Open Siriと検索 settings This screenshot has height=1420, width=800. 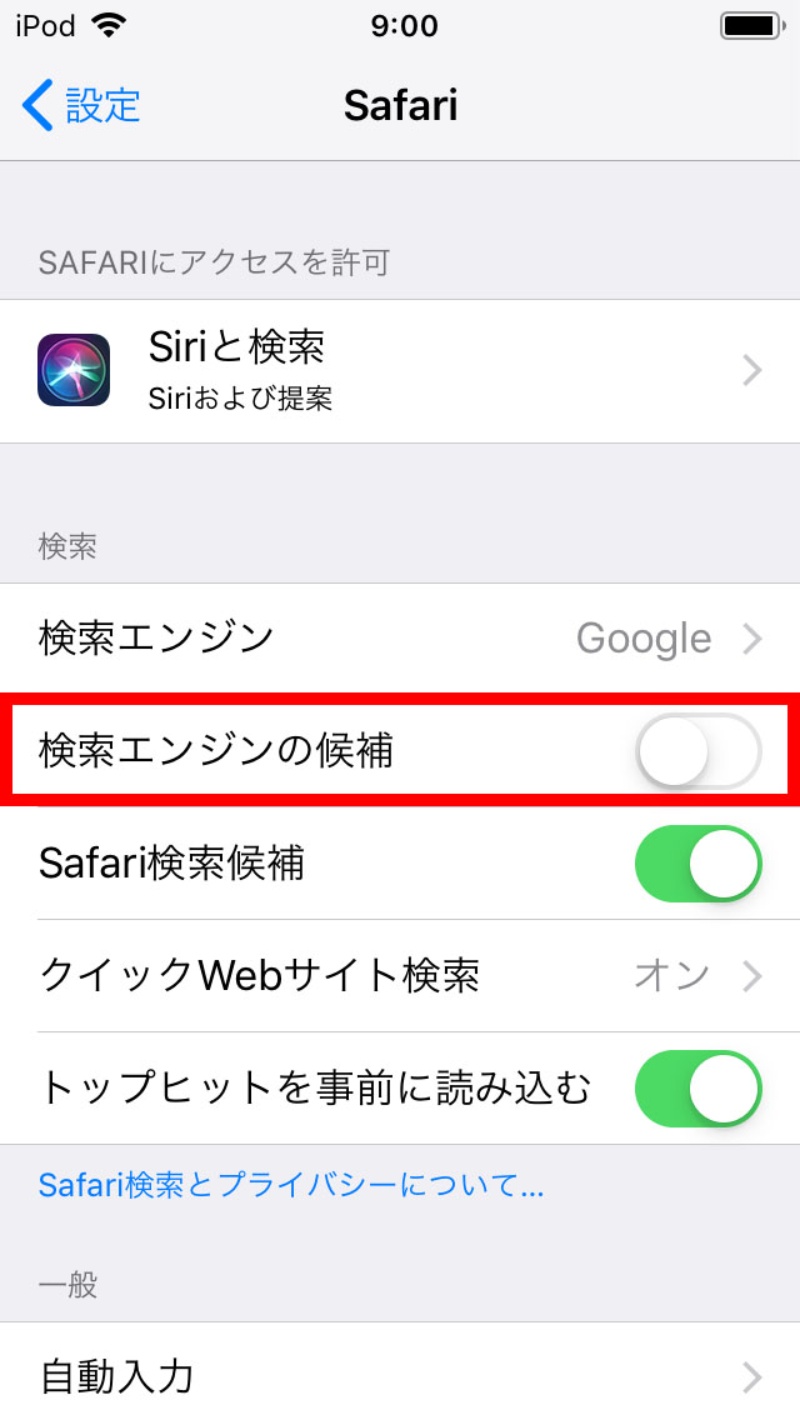(x=400, y=371)
